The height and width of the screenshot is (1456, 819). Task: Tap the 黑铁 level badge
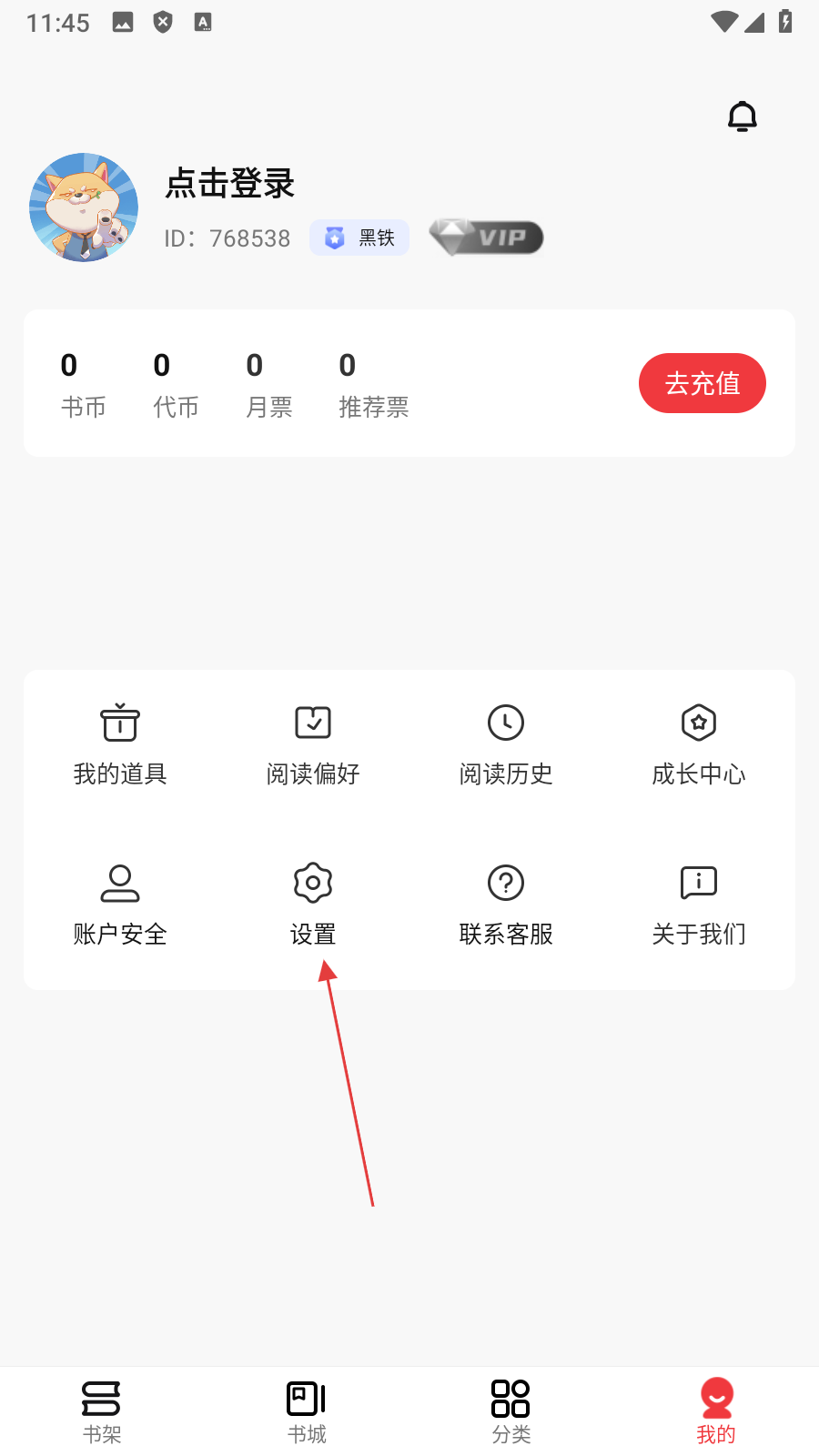click(359, 238)
